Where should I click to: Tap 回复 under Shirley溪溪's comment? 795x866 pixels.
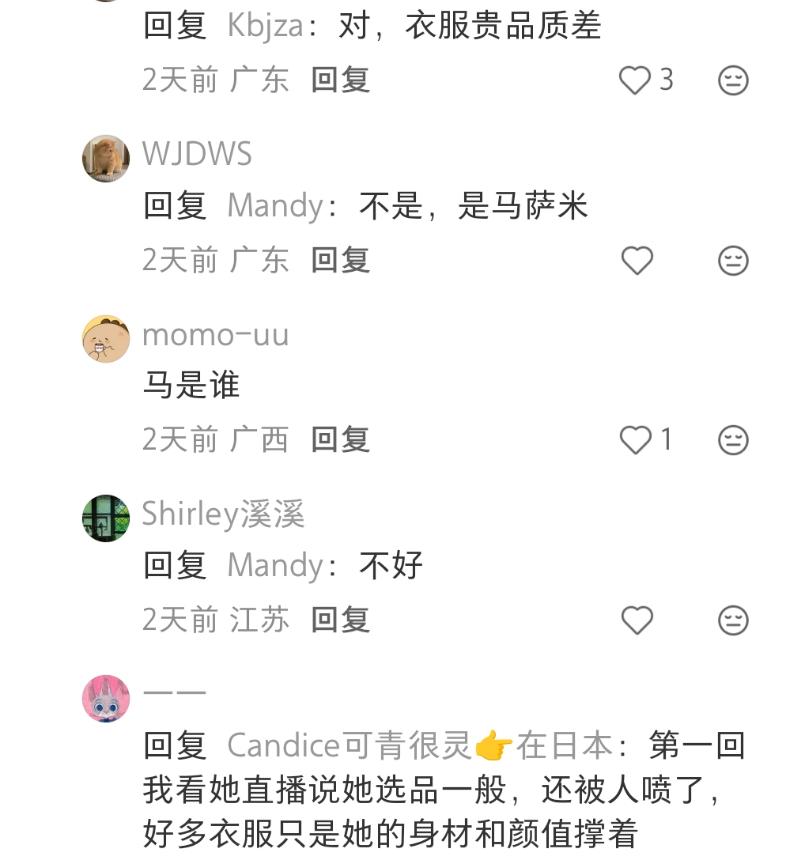pos(341,619)
